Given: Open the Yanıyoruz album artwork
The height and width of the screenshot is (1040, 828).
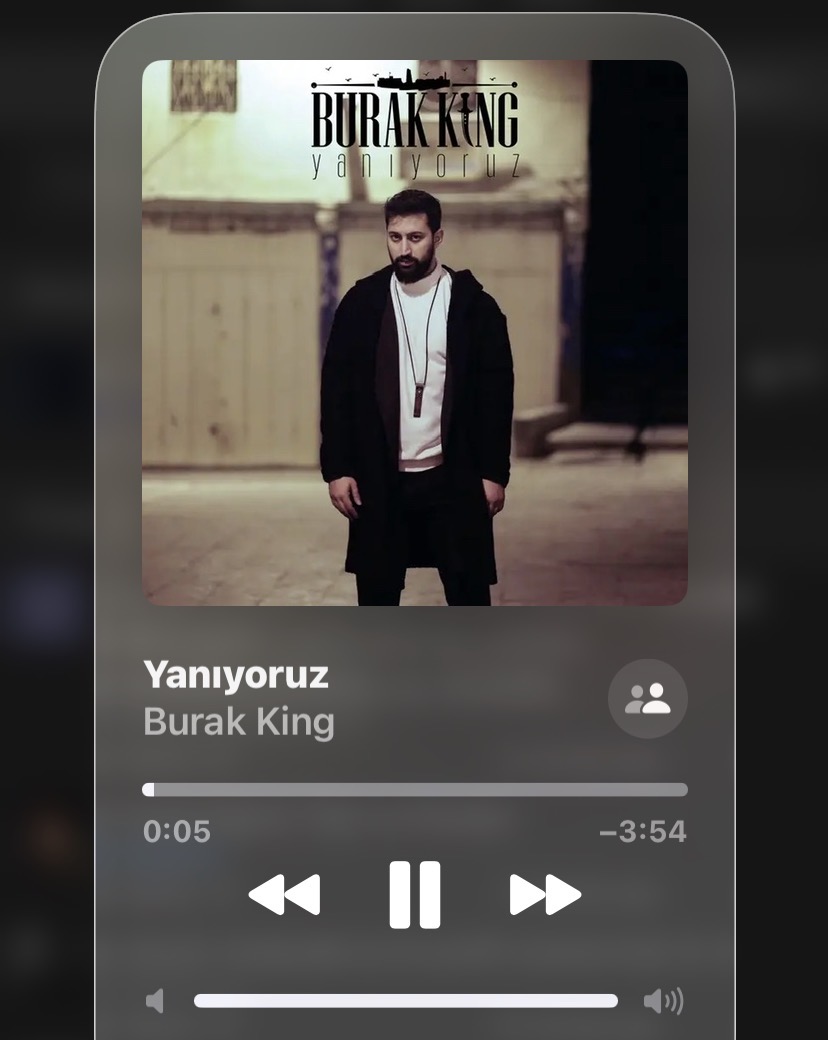Looking at the screenshot, I should tap(415, 333).
